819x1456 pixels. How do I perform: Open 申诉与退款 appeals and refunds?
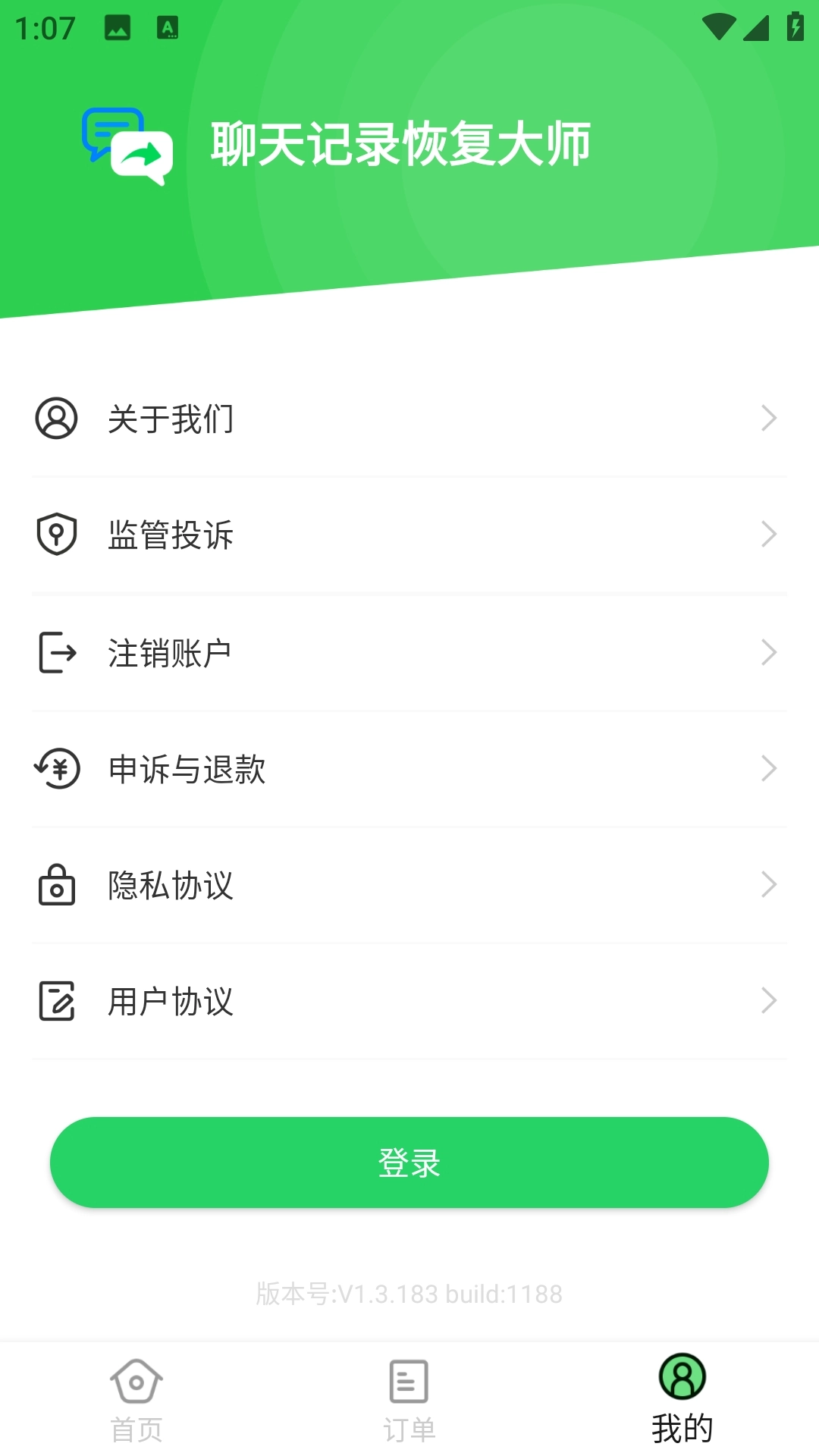click(x=409, y=768)
